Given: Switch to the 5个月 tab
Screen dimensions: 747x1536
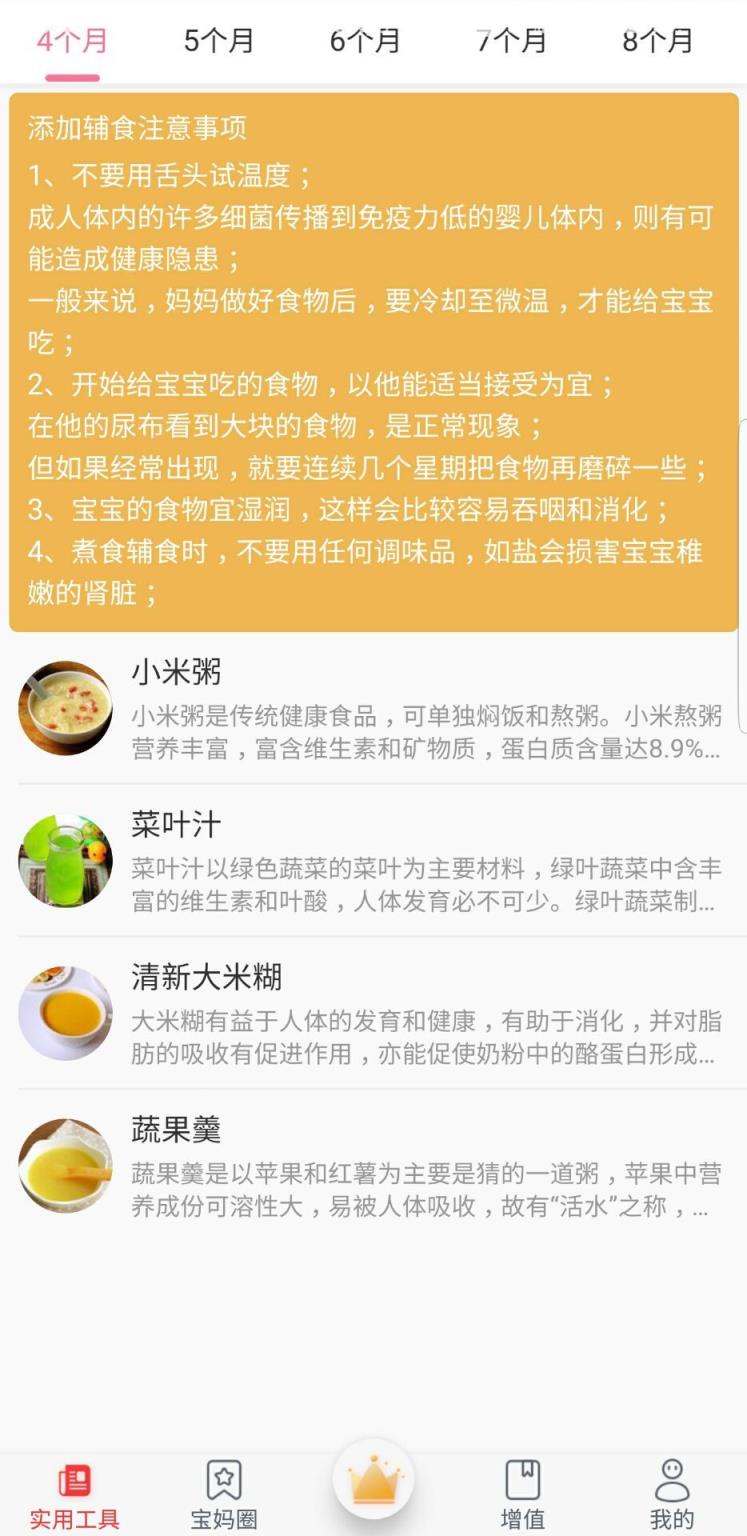Looking at the screenshot, I should (219, 42).
